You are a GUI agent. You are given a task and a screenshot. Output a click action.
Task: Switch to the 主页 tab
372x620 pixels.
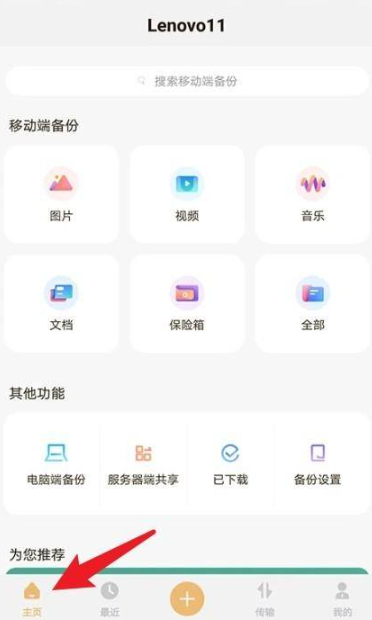point(32,599)
